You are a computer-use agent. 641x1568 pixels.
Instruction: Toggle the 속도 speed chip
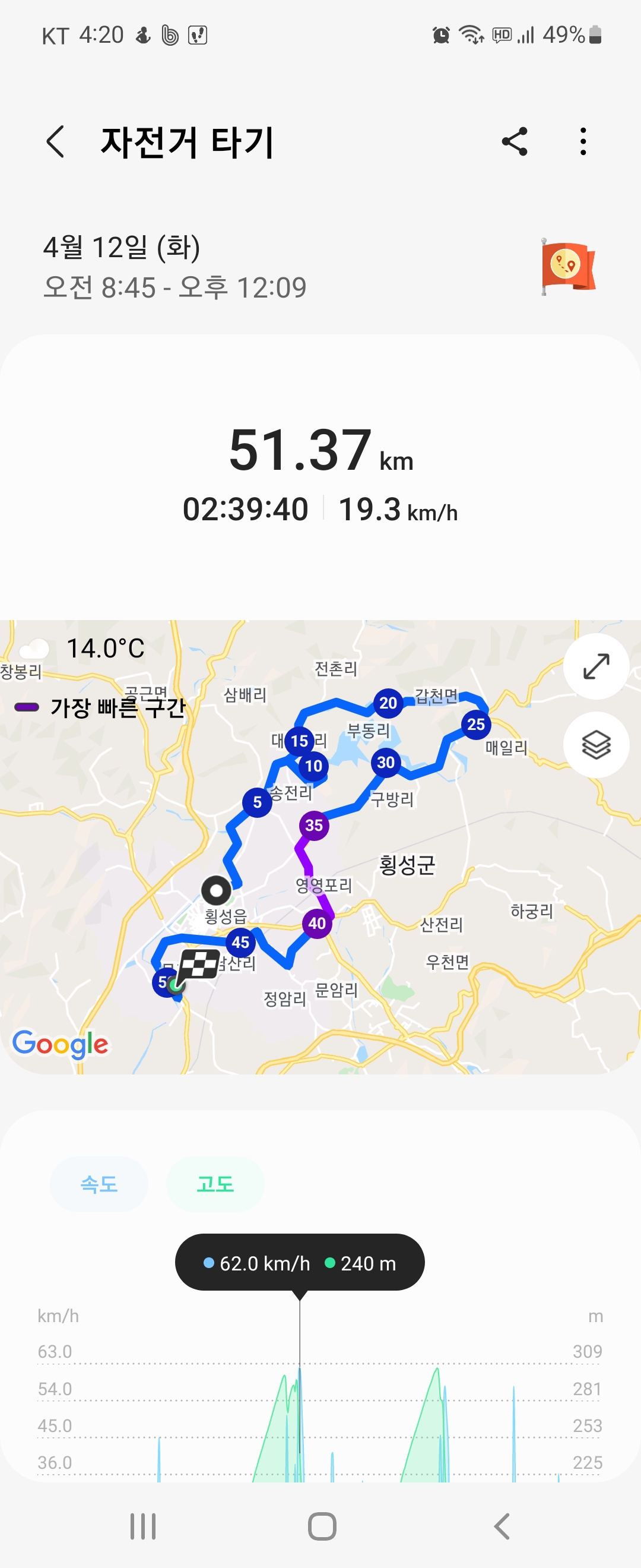pyautogui.click(x=99, y=1184)
